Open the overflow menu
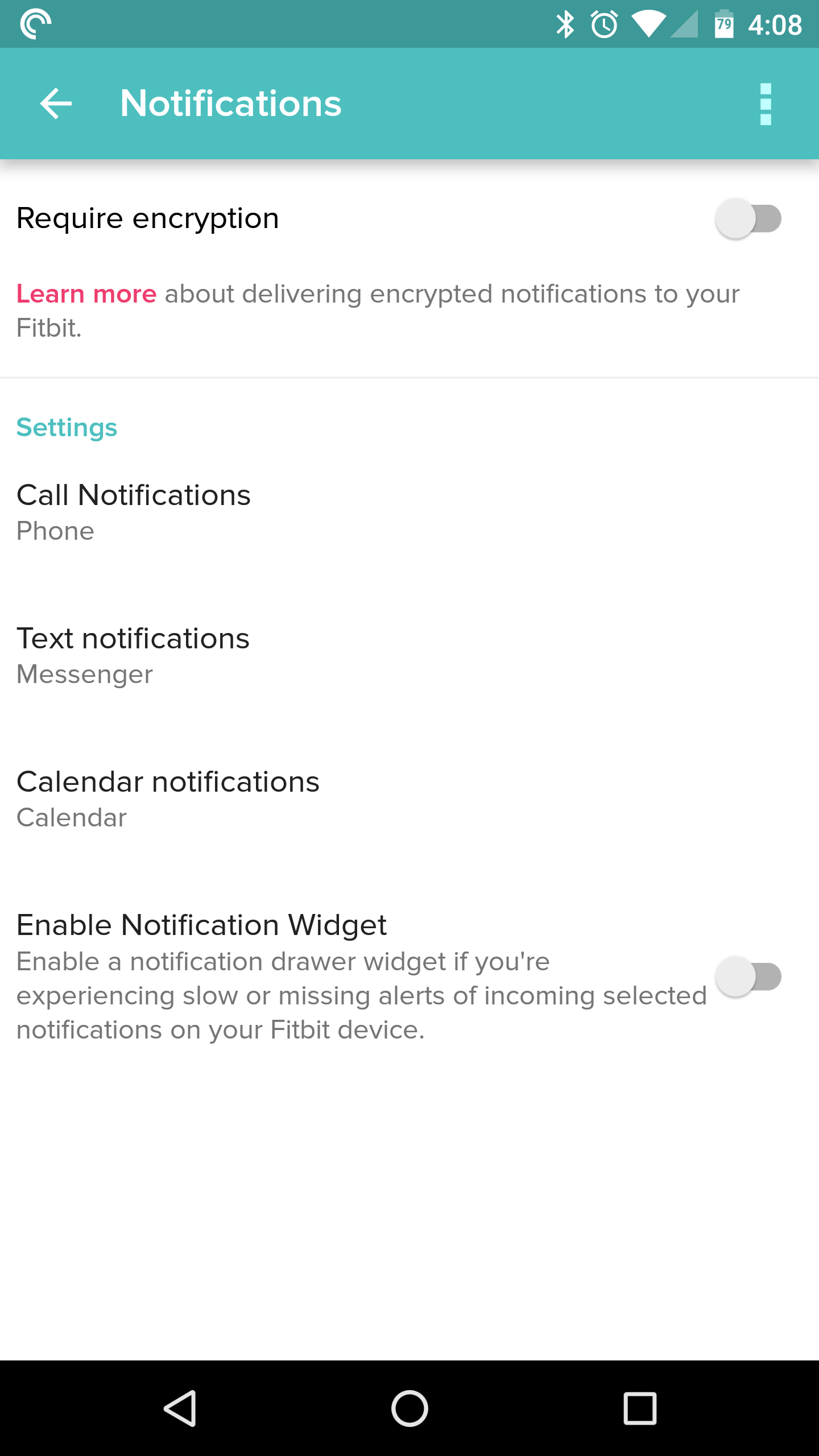 click(x=766, y=104)
